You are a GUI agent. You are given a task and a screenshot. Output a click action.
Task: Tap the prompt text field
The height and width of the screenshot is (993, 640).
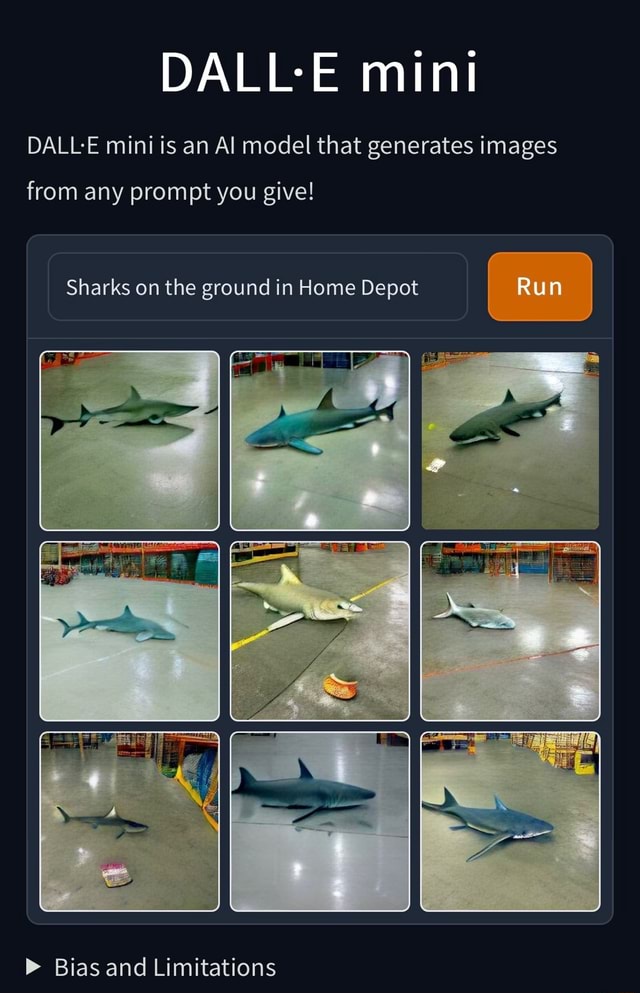tap(257, 287)
